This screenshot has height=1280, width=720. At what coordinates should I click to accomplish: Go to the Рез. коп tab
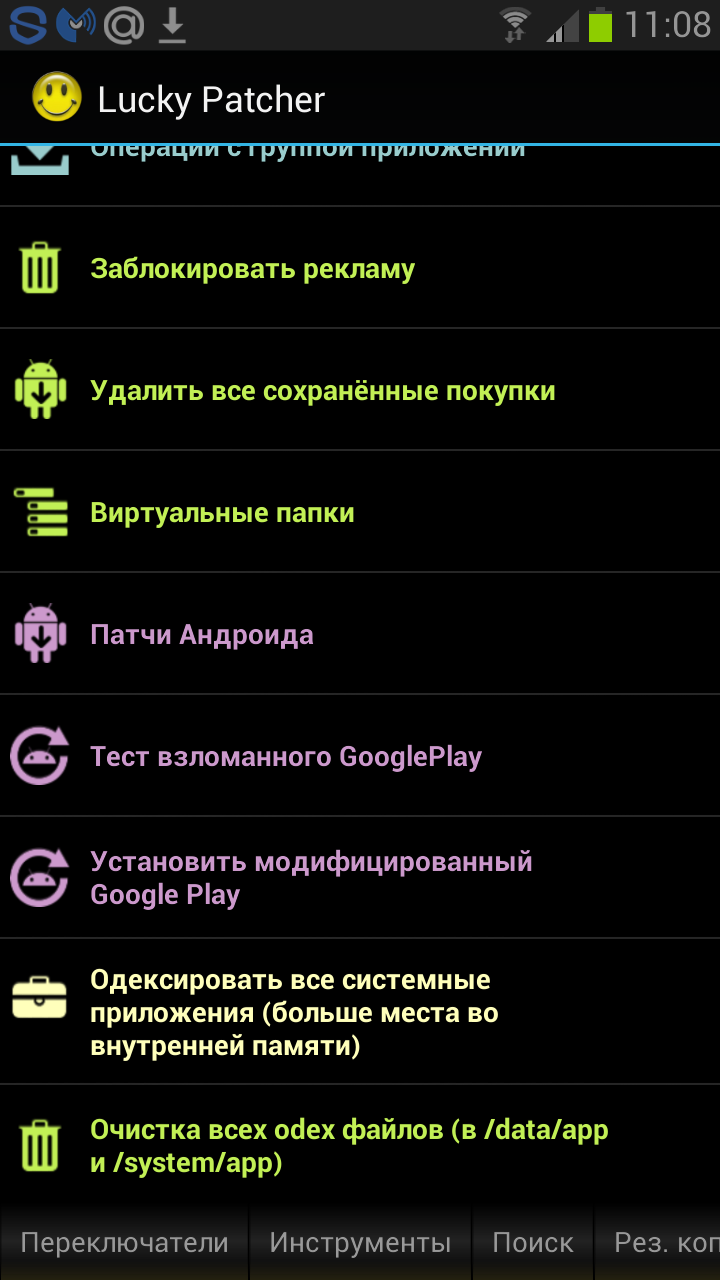coord(658,1243)
